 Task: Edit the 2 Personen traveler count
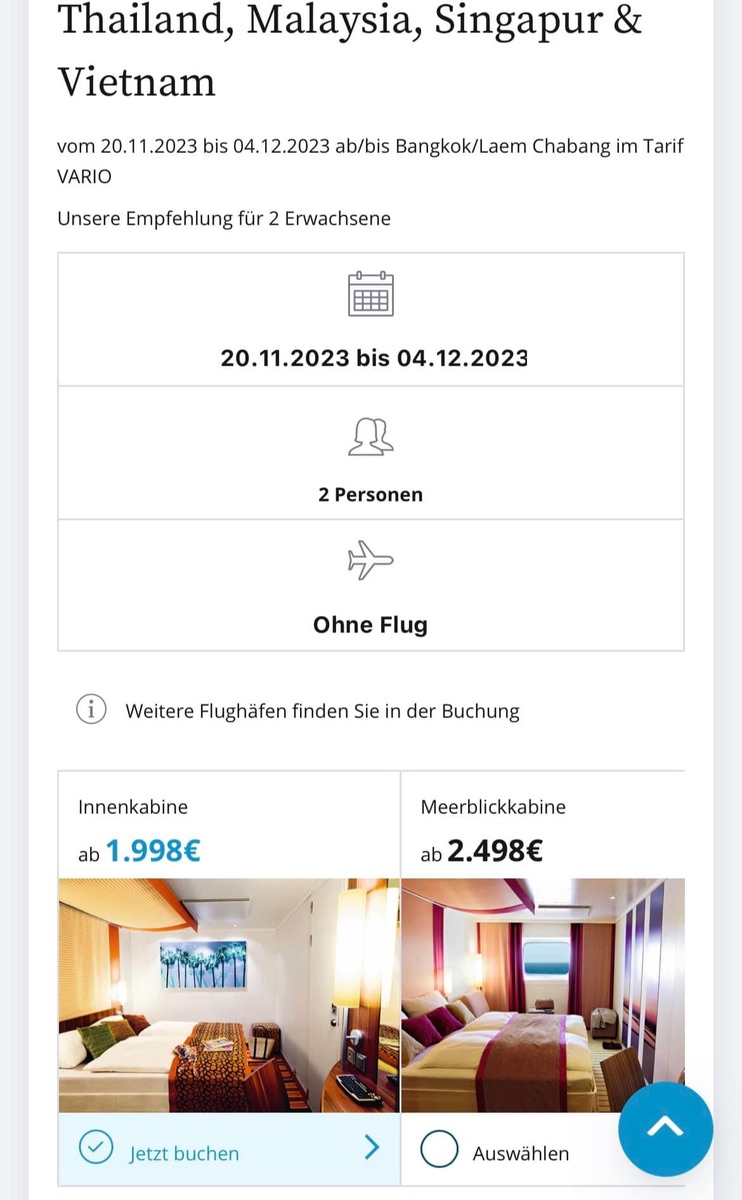(x=371, y=453)
